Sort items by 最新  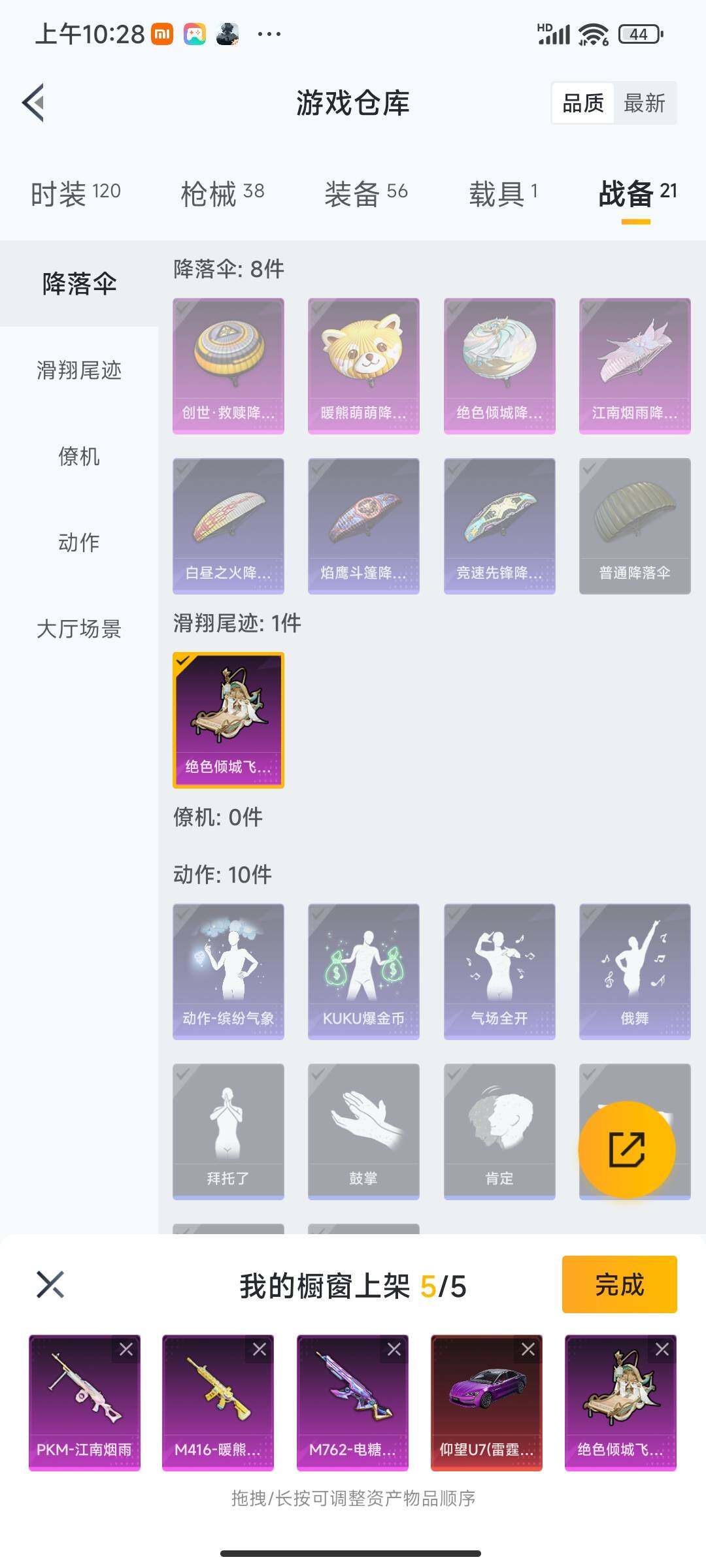click(644, 103)
